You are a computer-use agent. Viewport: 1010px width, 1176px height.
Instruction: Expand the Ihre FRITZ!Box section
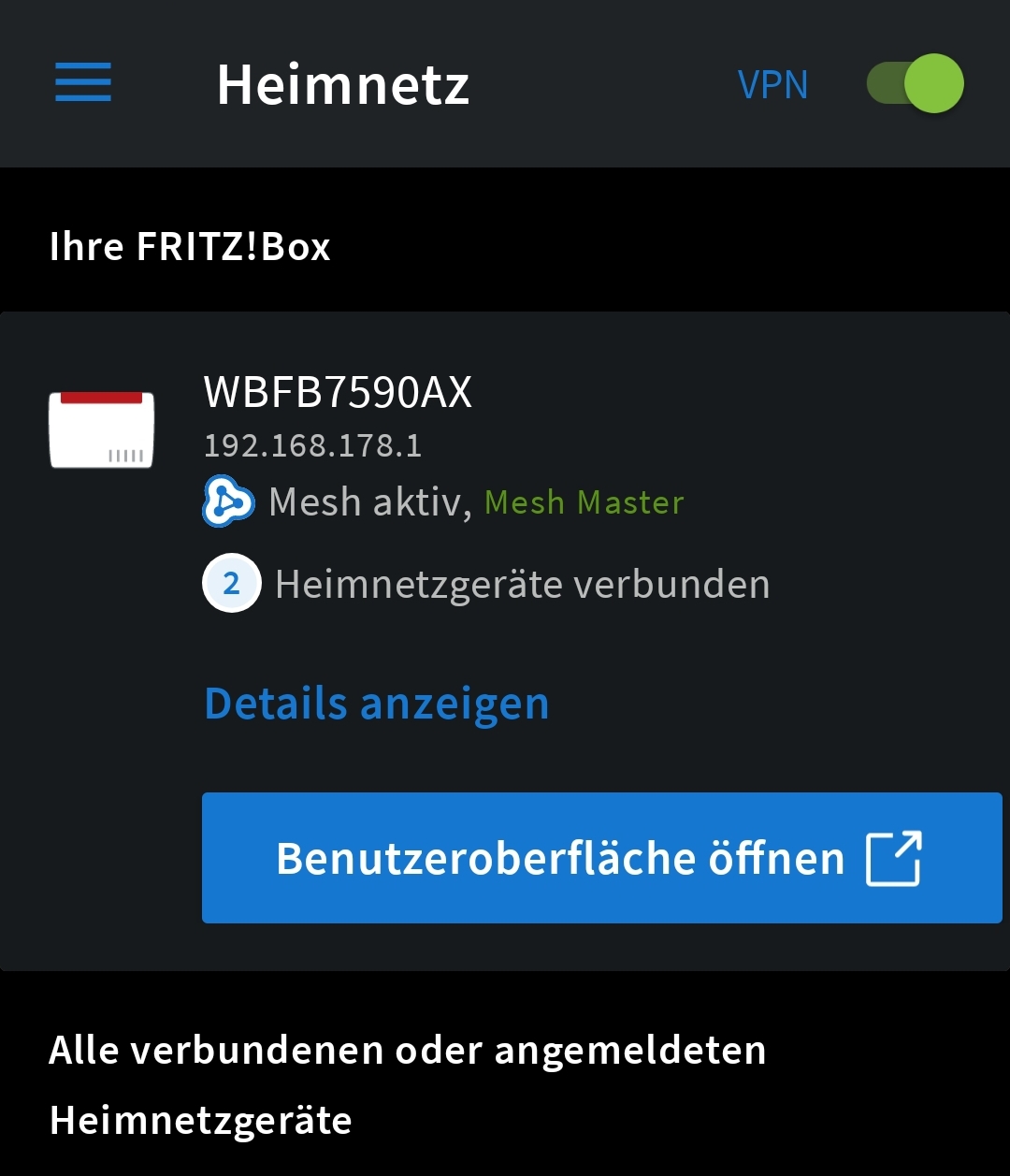coord(190,246)
